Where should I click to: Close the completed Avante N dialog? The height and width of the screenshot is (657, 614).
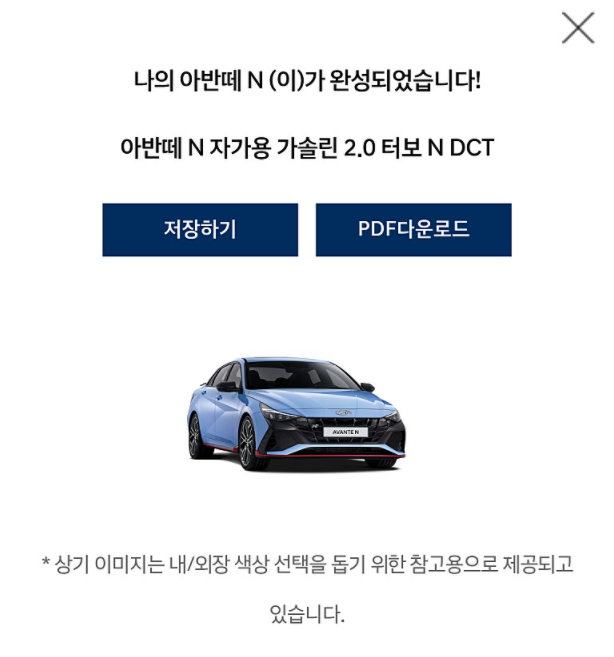point(577,28)
